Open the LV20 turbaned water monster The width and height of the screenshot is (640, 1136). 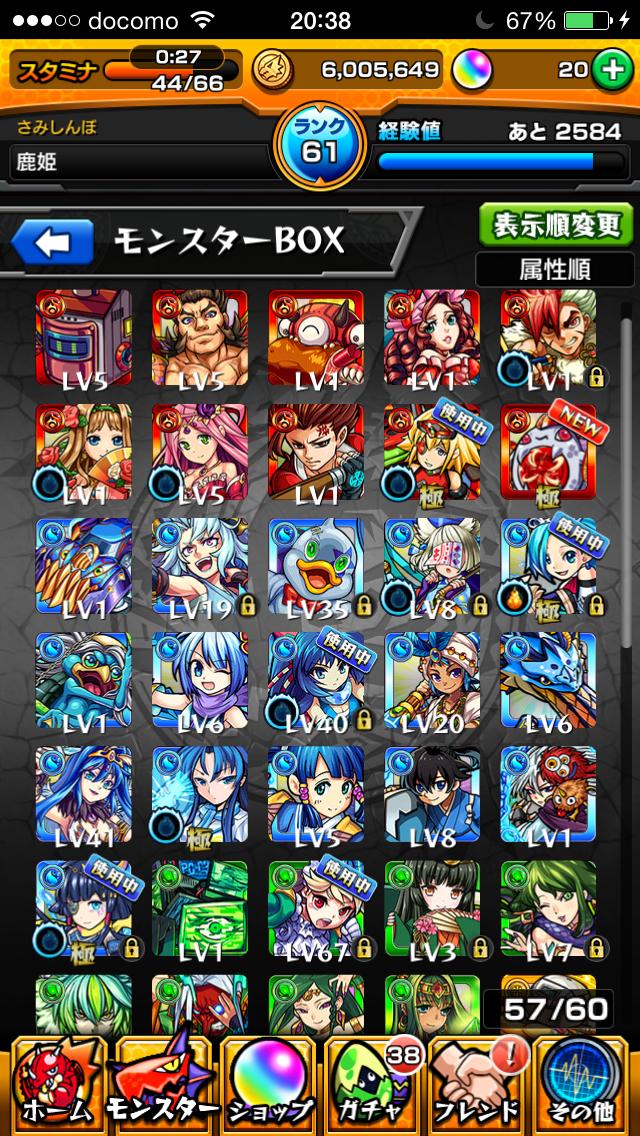click(432, 680)
